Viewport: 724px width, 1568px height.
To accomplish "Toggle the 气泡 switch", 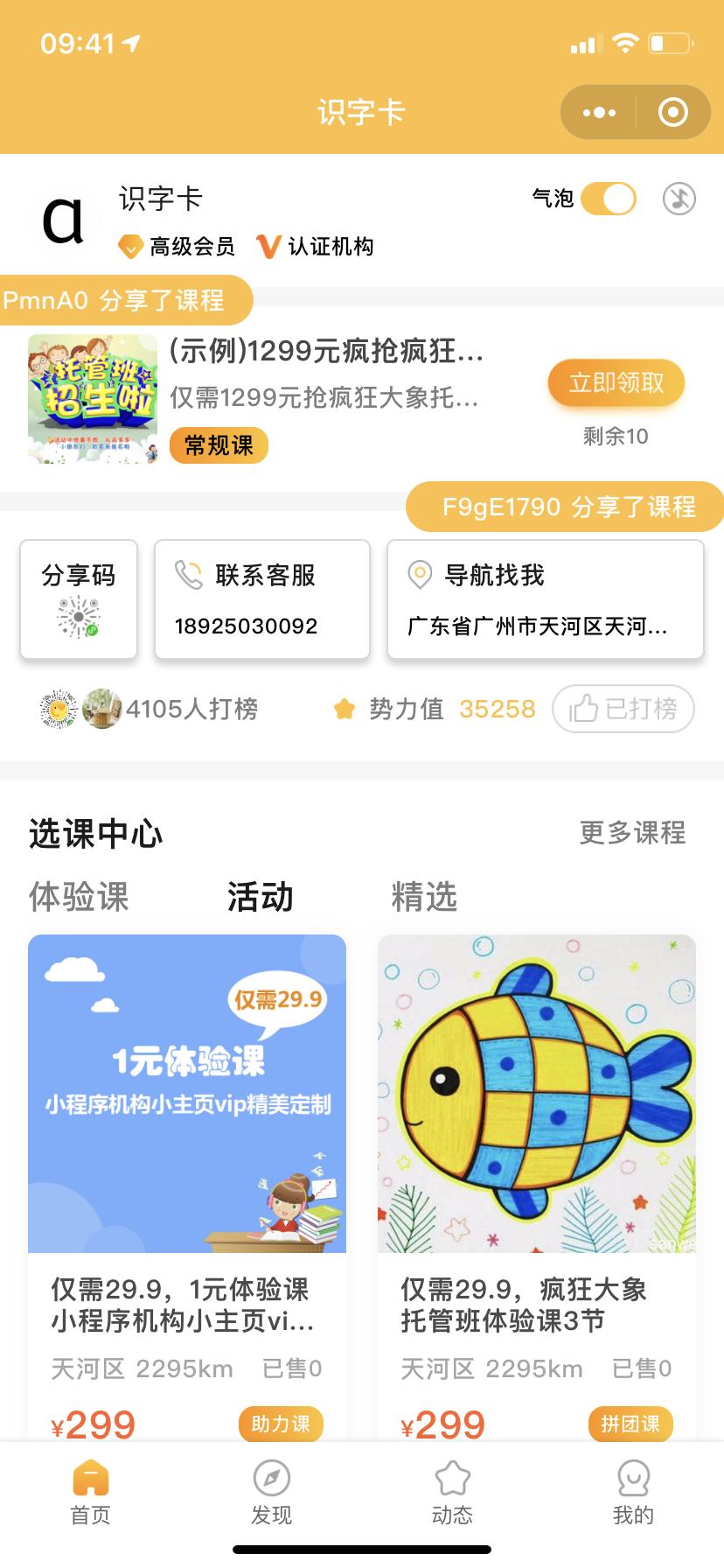I will pyautogui.click(x=609, y=199).
